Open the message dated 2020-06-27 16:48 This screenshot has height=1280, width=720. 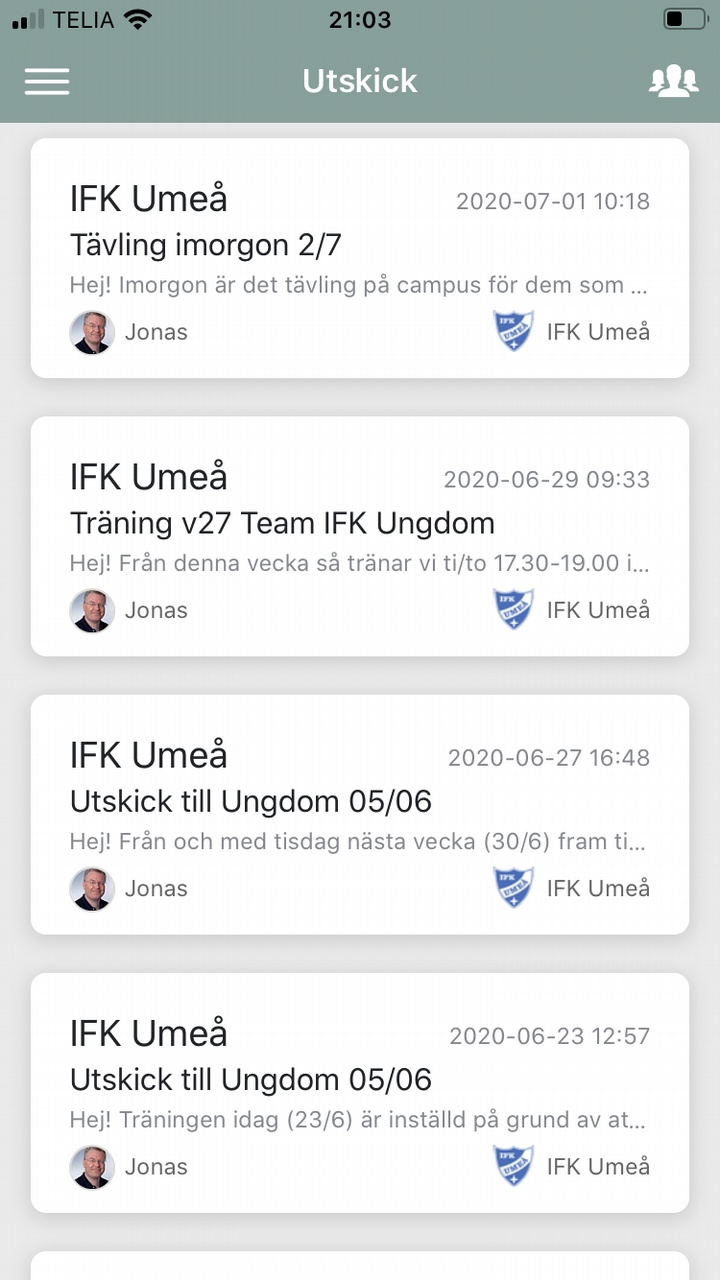click(x=360, y=814)
